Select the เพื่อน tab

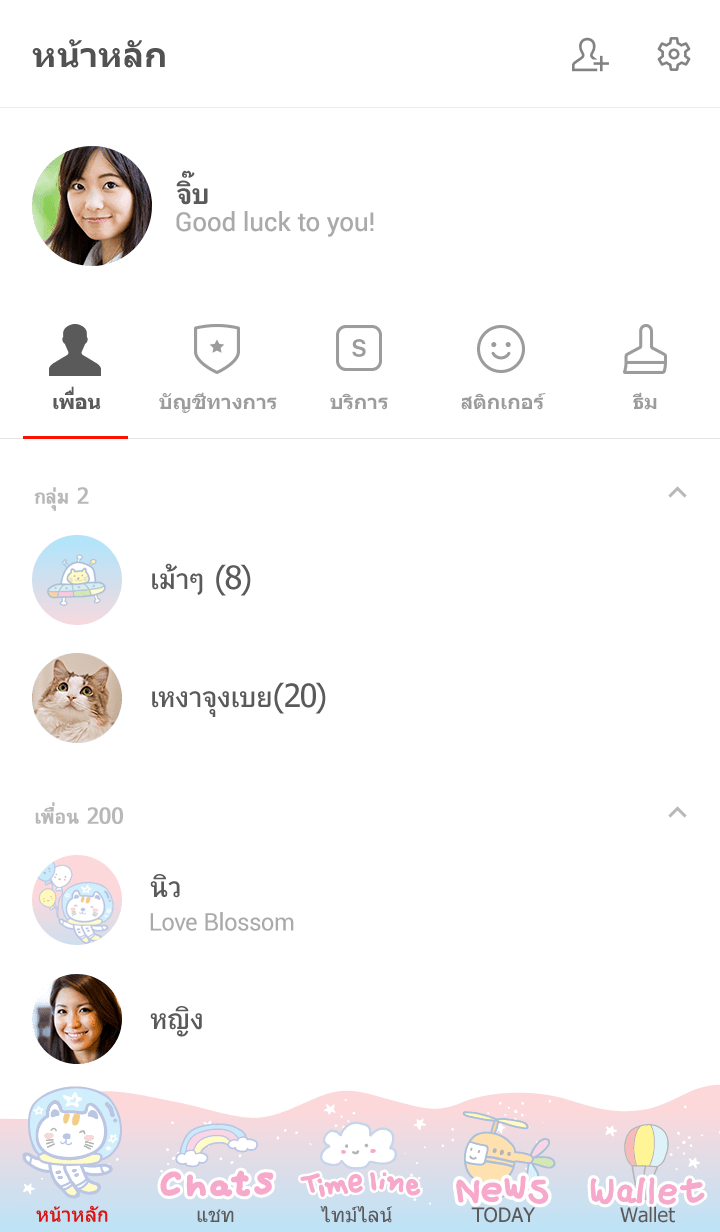76,369
